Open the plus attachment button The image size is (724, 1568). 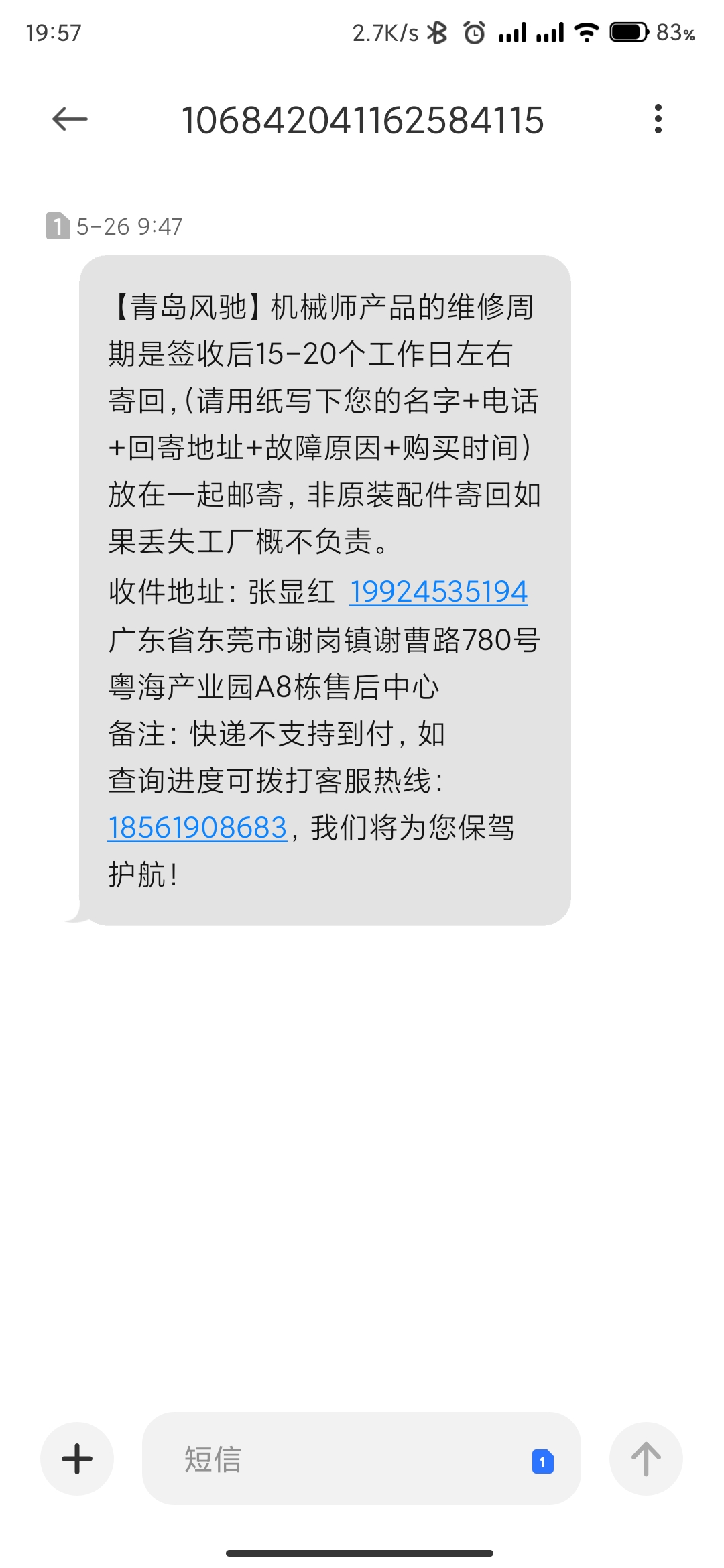(77, 1459)
